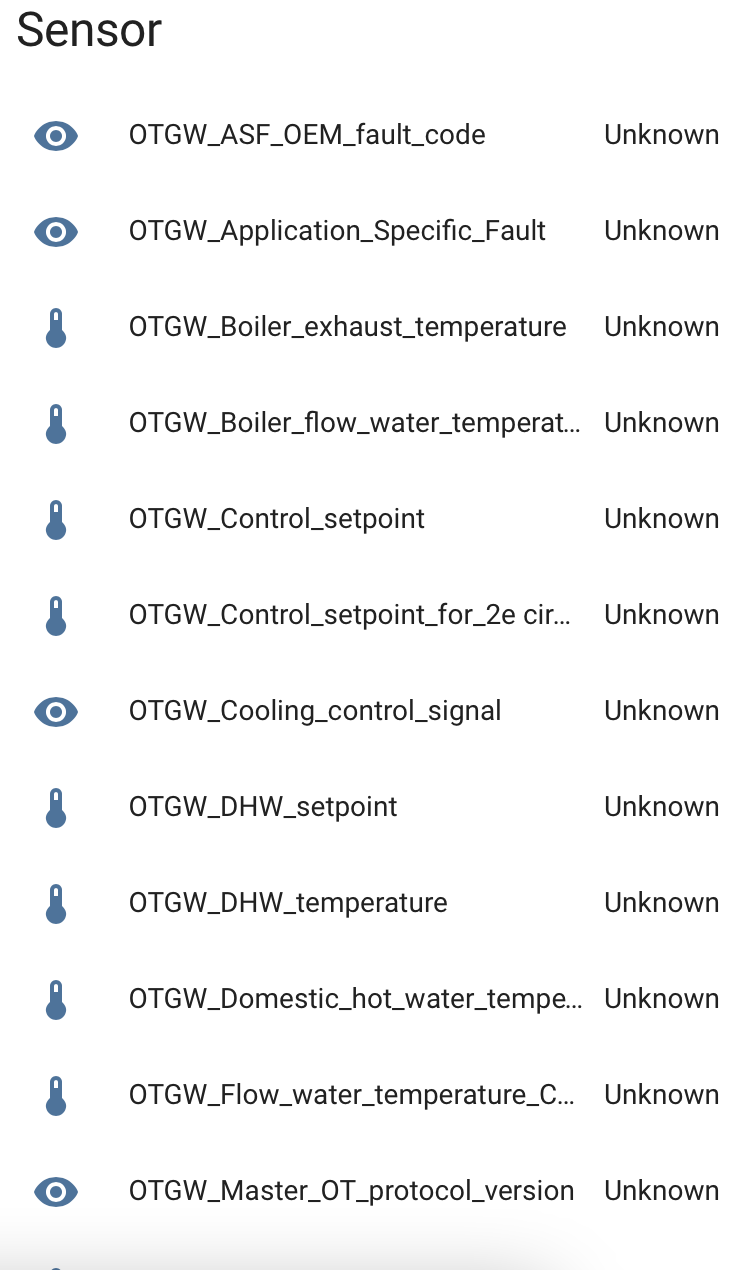752x1270 pixels.
Task: View the OTGW_Master_OT_protocol_version sensor
Action: click(351, 1191)
